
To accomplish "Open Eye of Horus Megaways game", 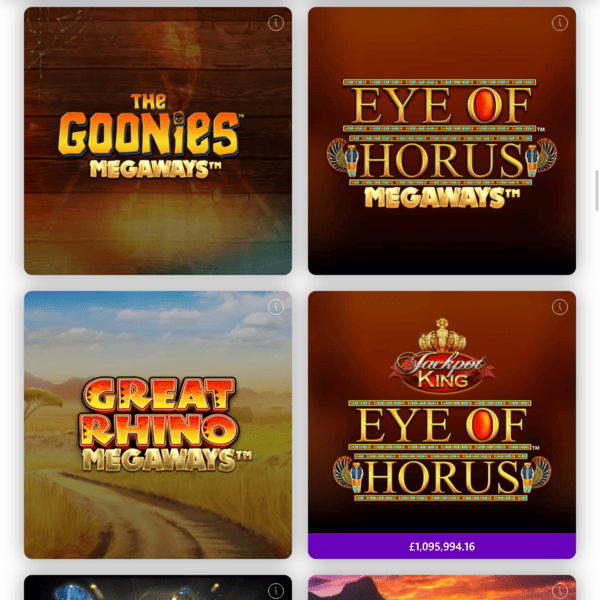I will click(441, 141).
